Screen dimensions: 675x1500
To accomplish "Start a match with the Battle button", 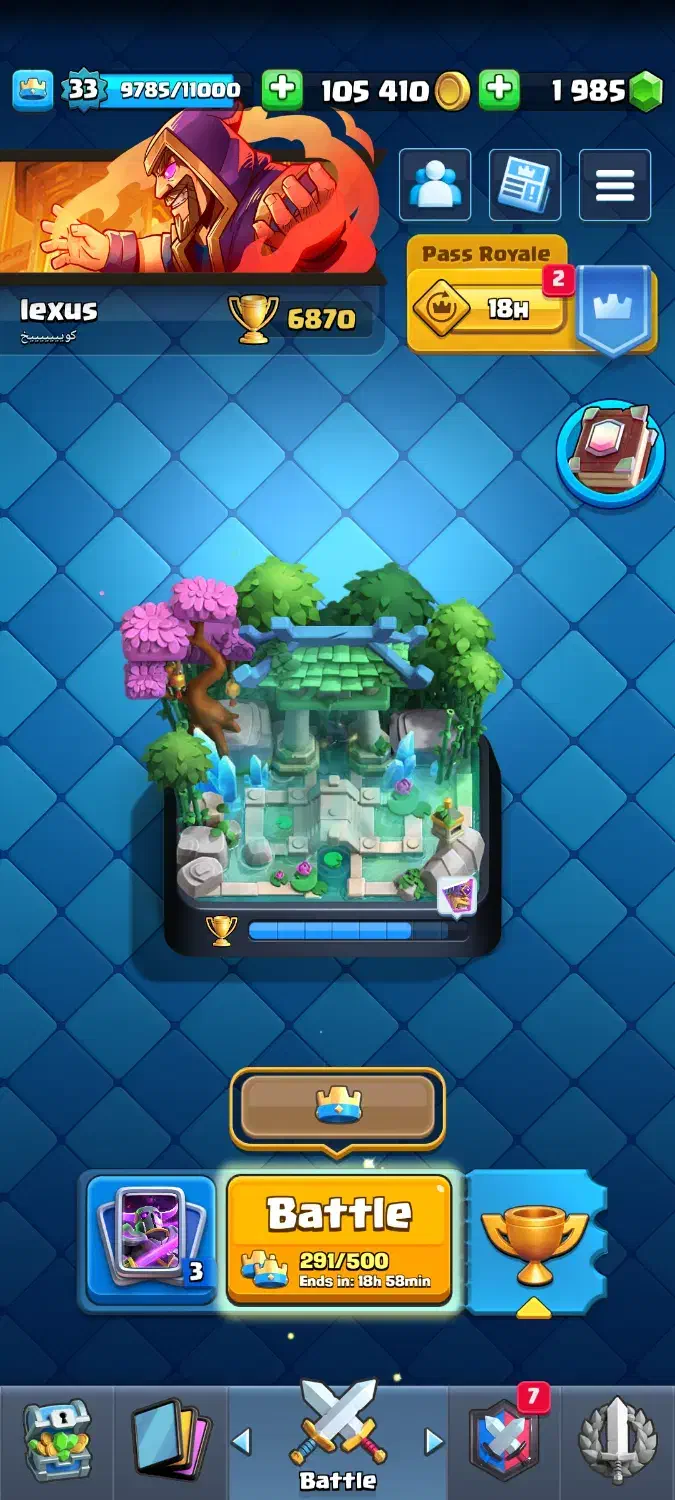I will tap(339, 1240).
